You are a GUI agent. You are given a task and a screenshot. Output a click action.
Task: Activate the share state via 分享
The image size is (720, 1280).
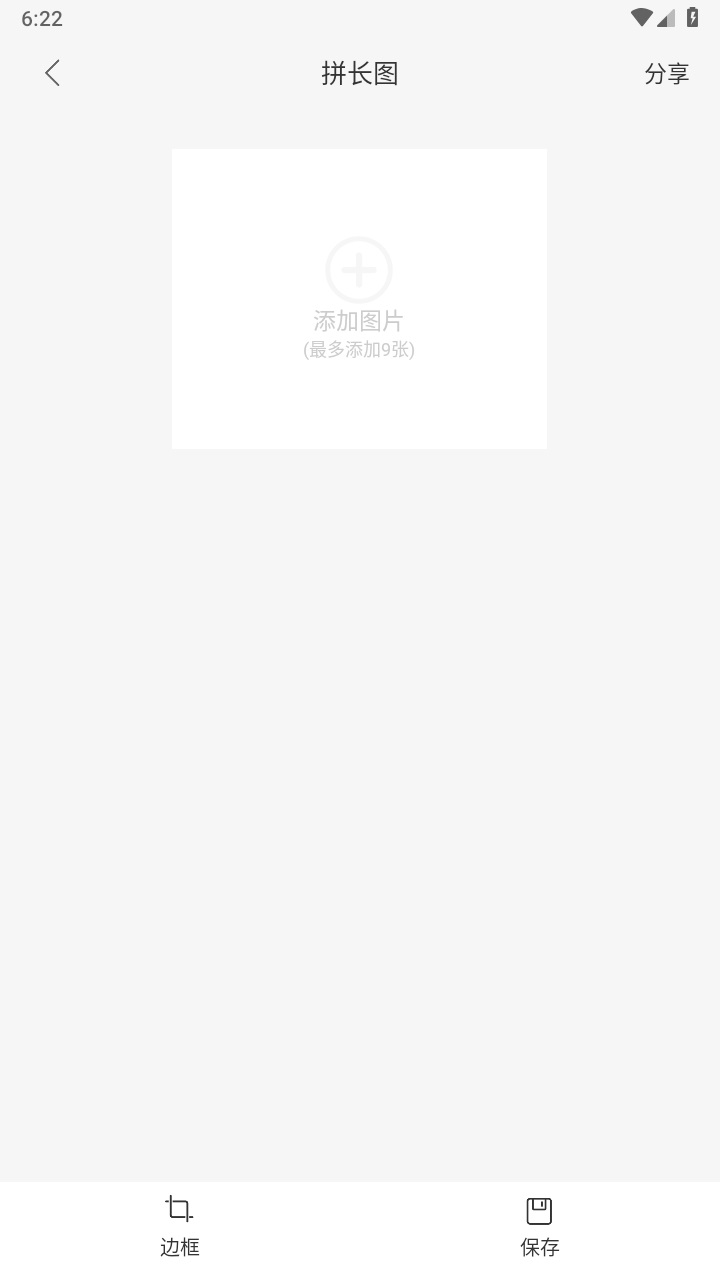666,73
